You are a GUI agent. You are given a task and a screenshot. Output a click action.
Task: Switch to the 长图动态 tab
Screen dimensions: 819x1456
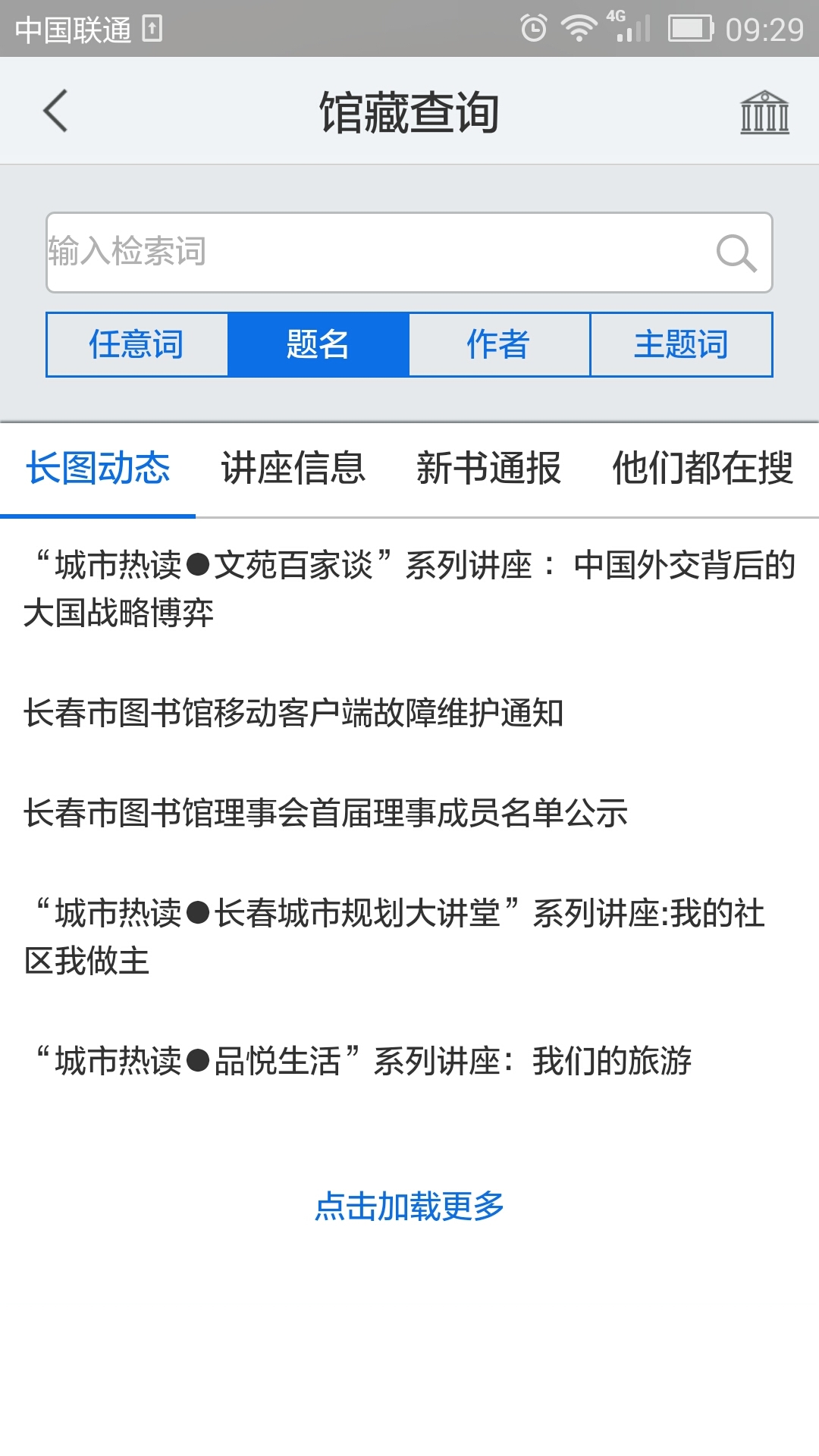(x=98, y=468)
